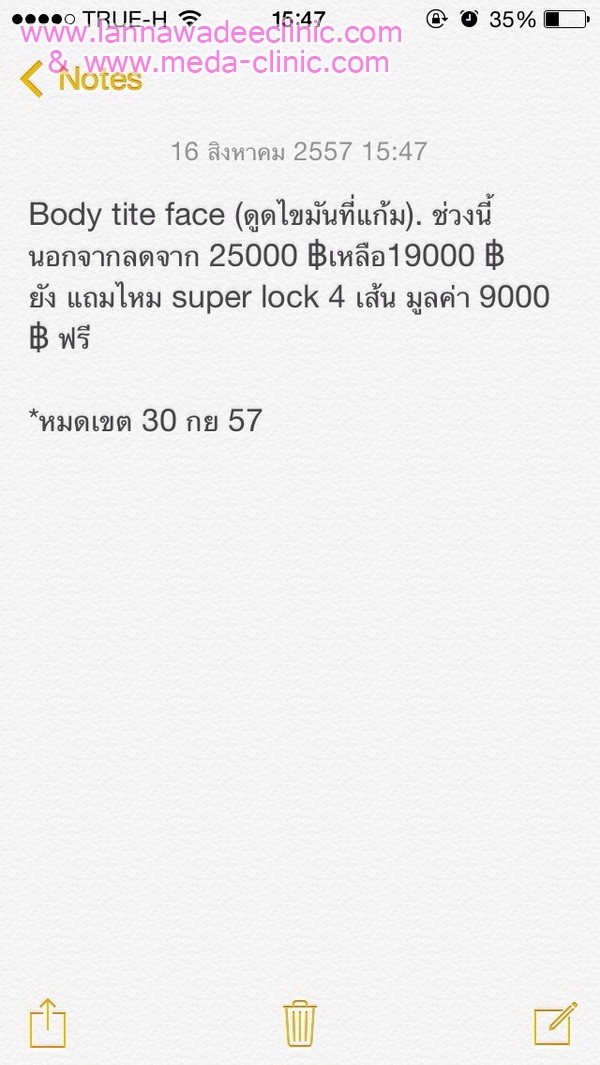Share this note
600x1065 pixels.
[48, 1022]
